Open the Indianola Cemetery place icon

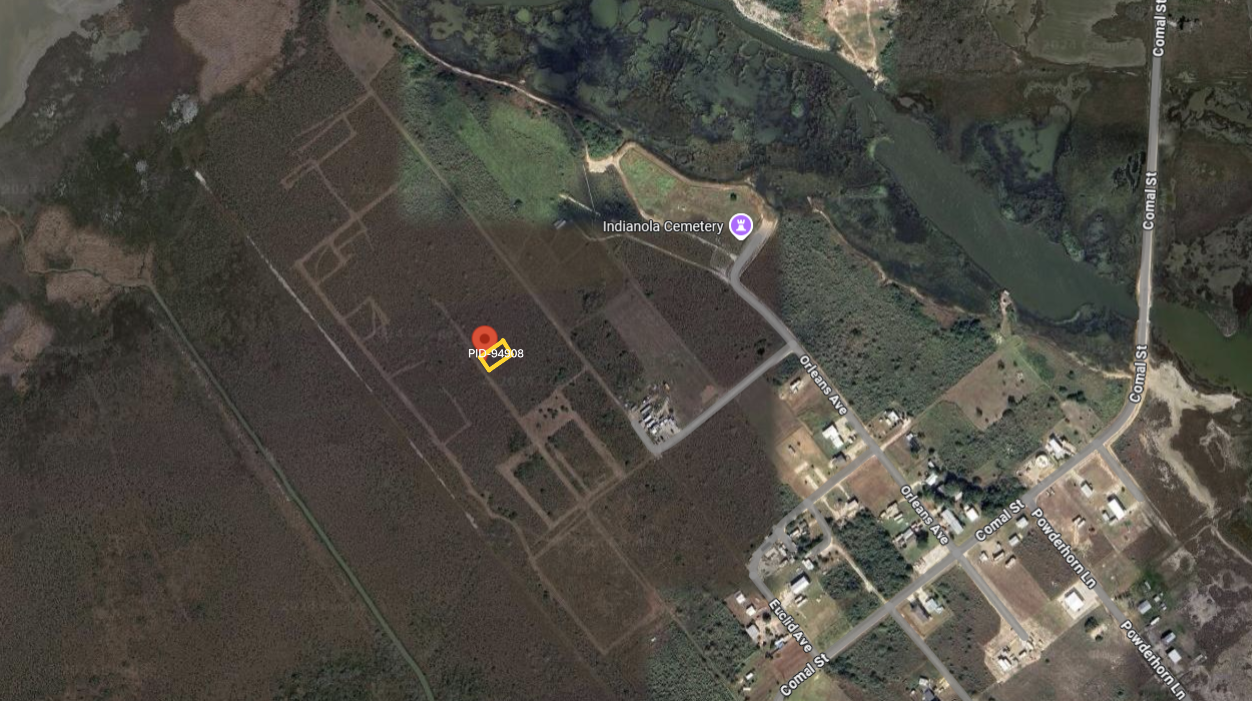click(740, 226)
